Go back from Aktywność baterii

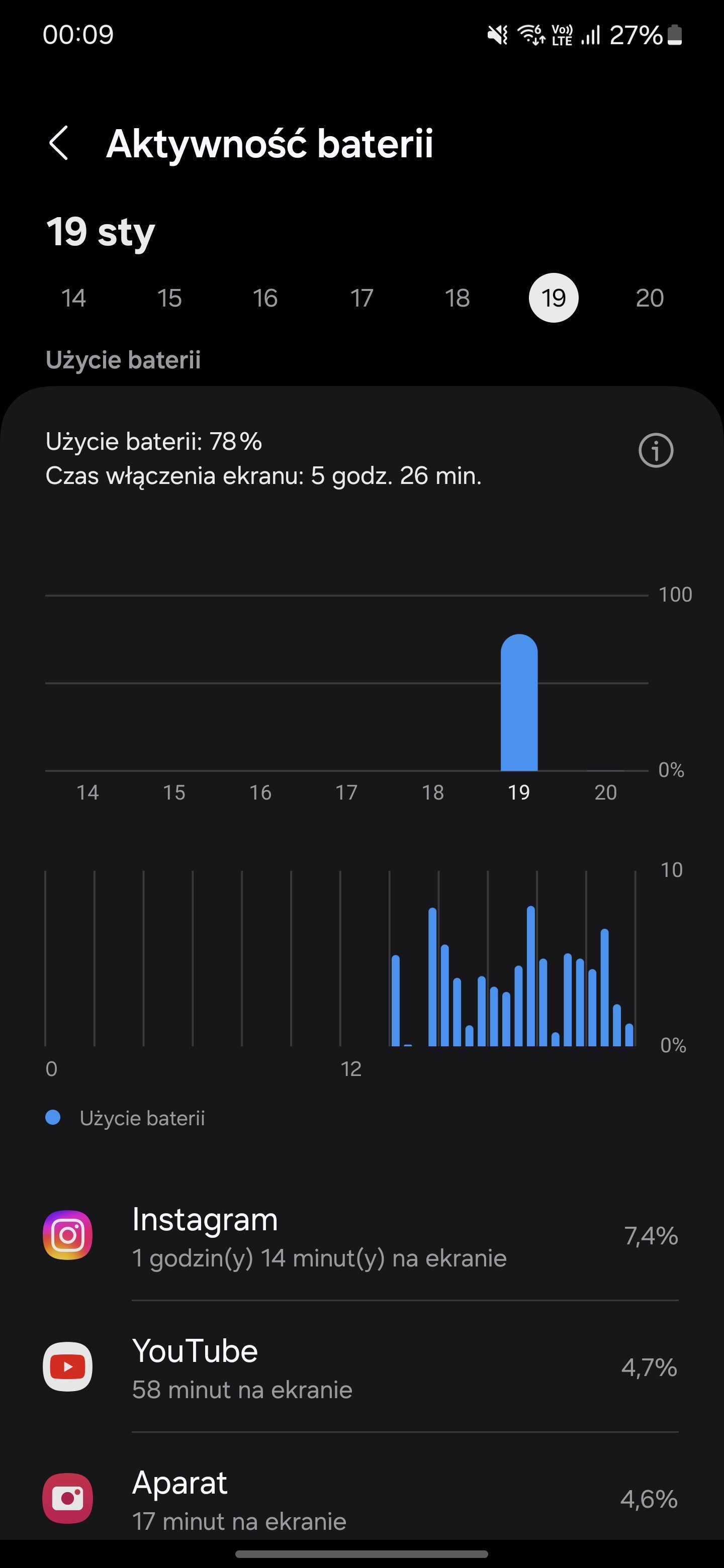tap(58, 144)
